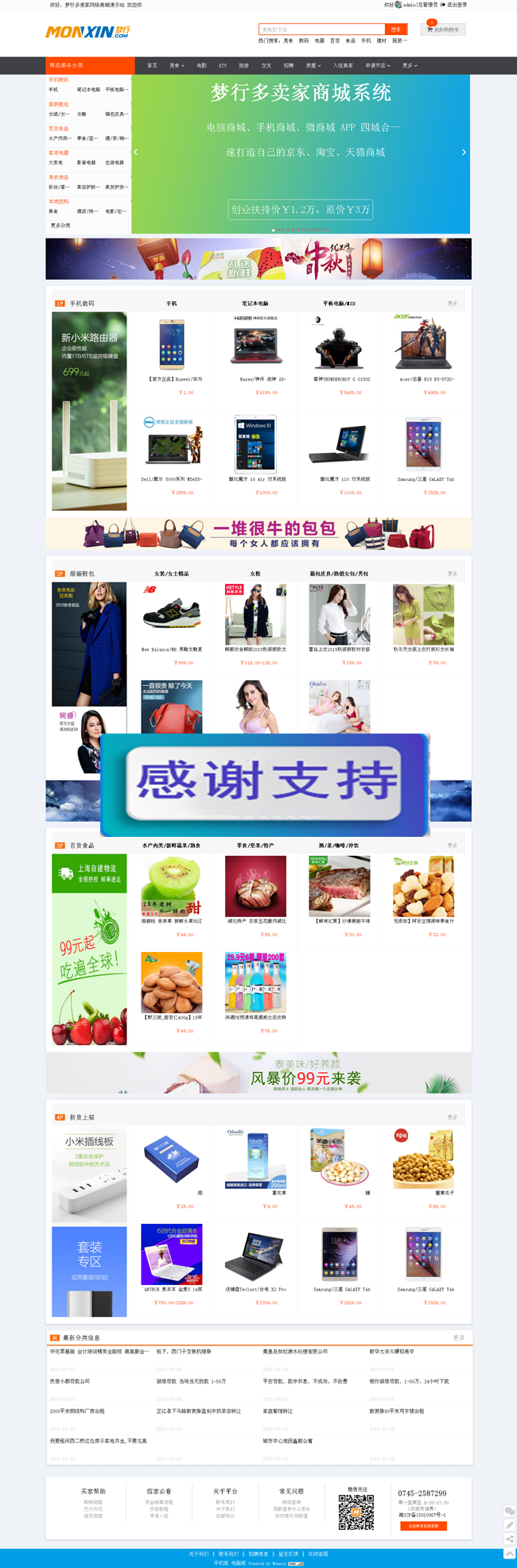517x1568 pixels.
Task: Show previous banner slide with left arrow
Action: (135, 152)
